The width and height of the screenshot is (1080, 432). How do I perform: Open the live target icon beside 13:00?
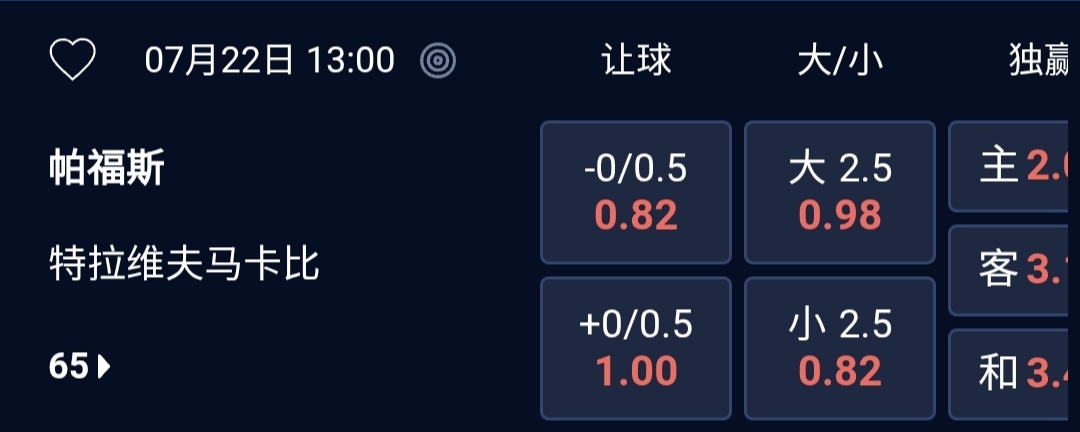pyautogui.click(x=438, y=61)
